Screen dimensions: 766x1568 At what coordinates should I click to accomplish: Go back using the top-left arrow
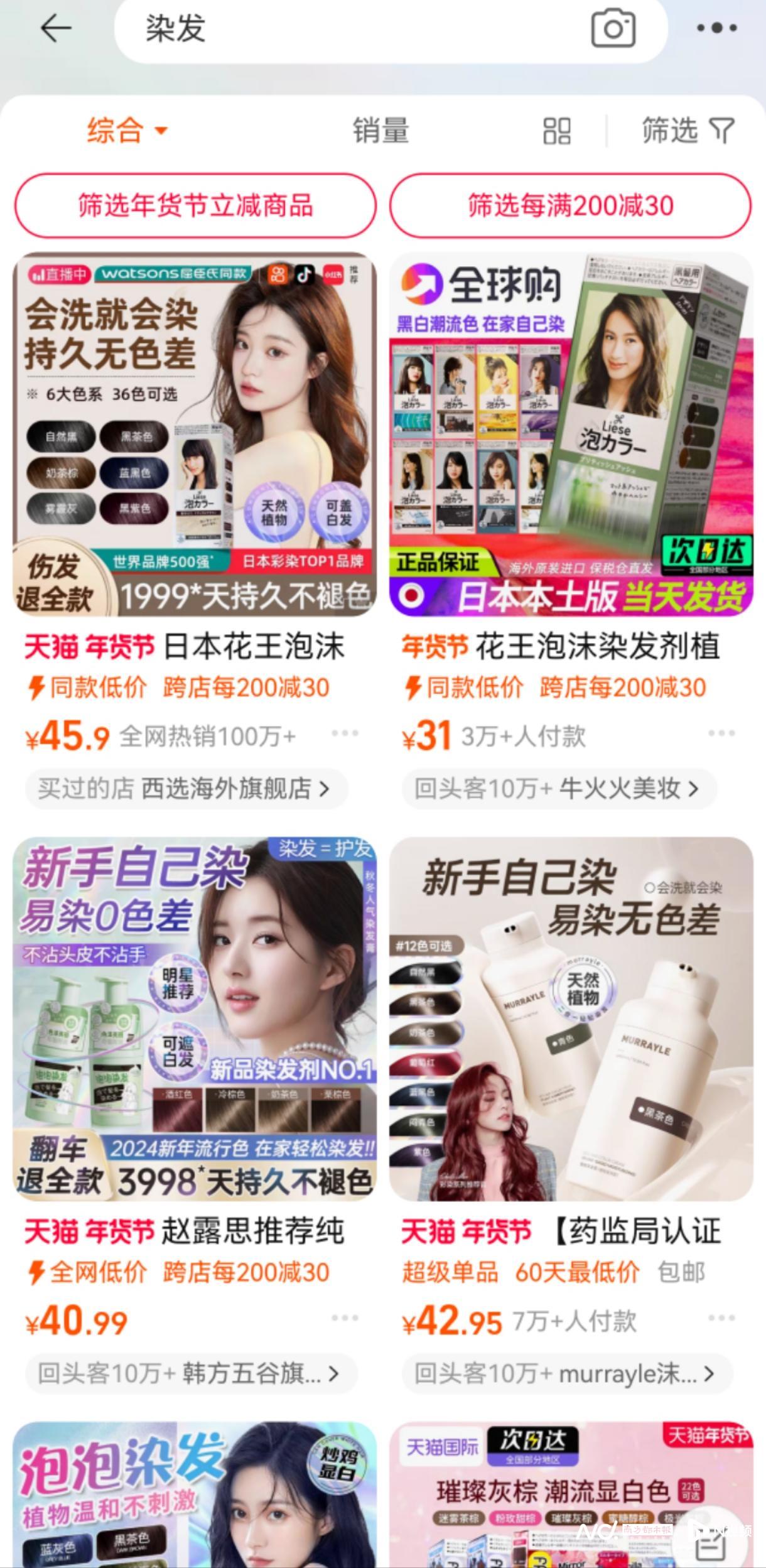55,28
